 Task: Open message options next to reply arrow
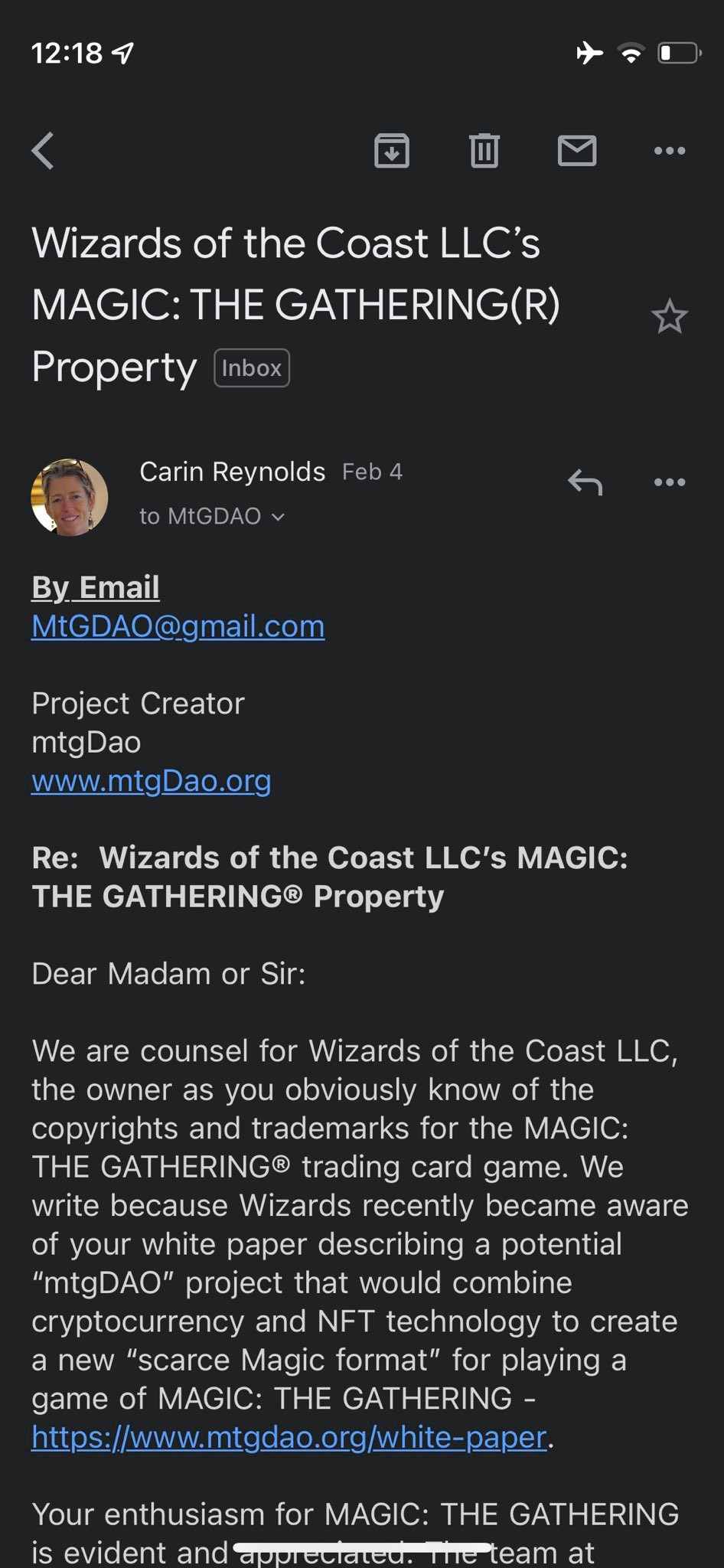(670, 482)
